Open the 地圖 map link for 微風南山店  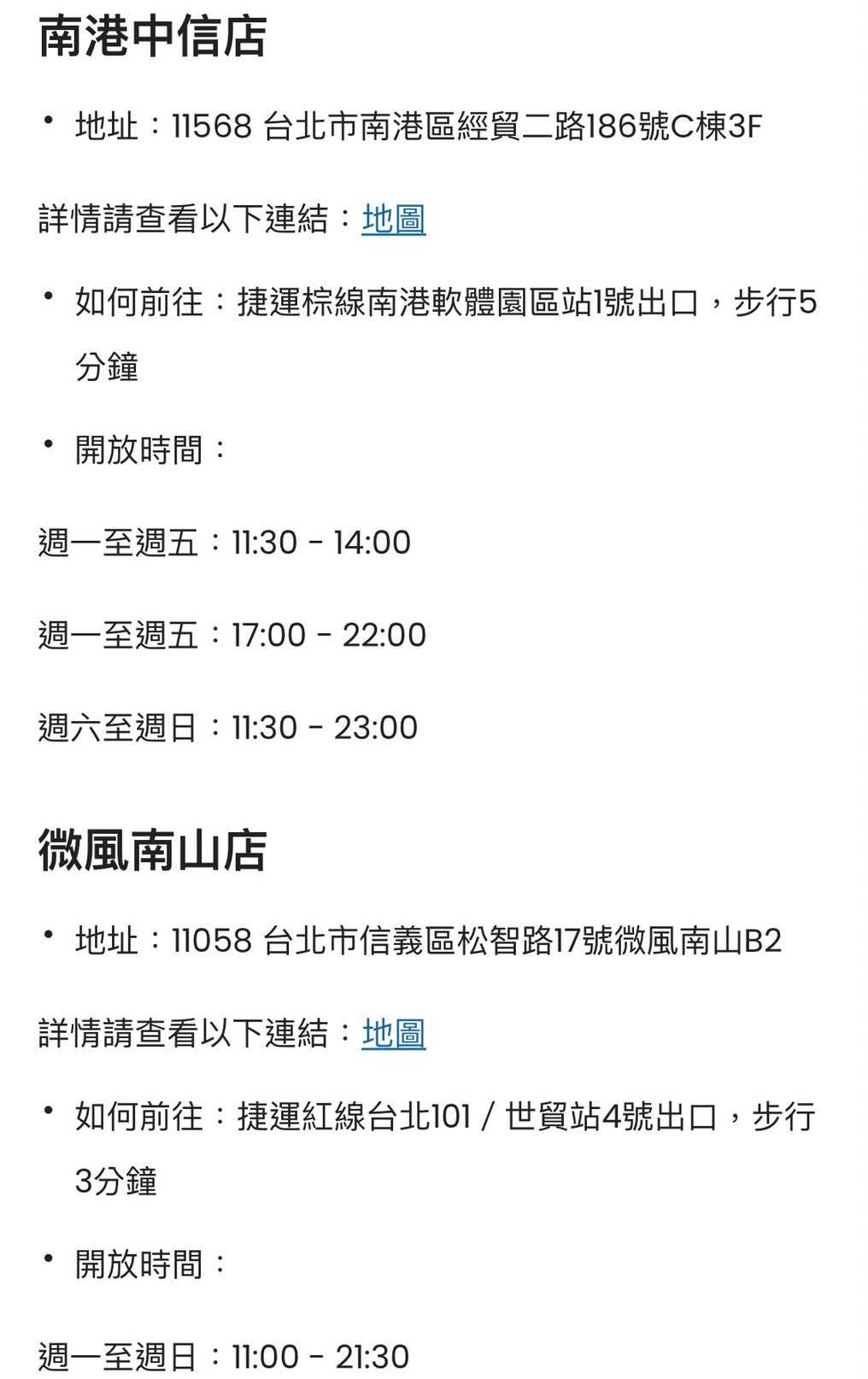coord(394,1034)
